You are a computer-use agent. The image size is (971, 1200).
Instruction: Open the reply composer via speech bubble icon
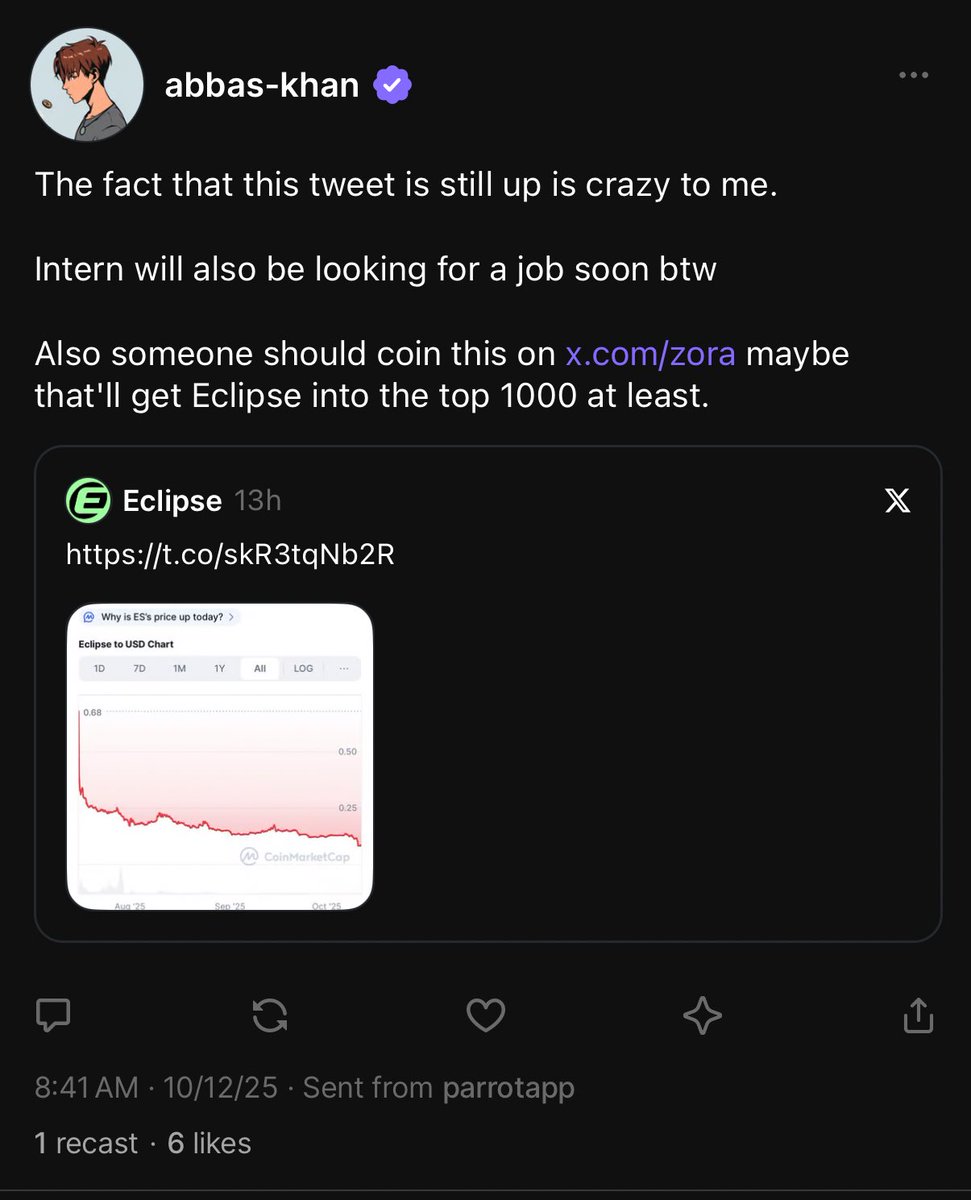click(x=53, y=1015)
